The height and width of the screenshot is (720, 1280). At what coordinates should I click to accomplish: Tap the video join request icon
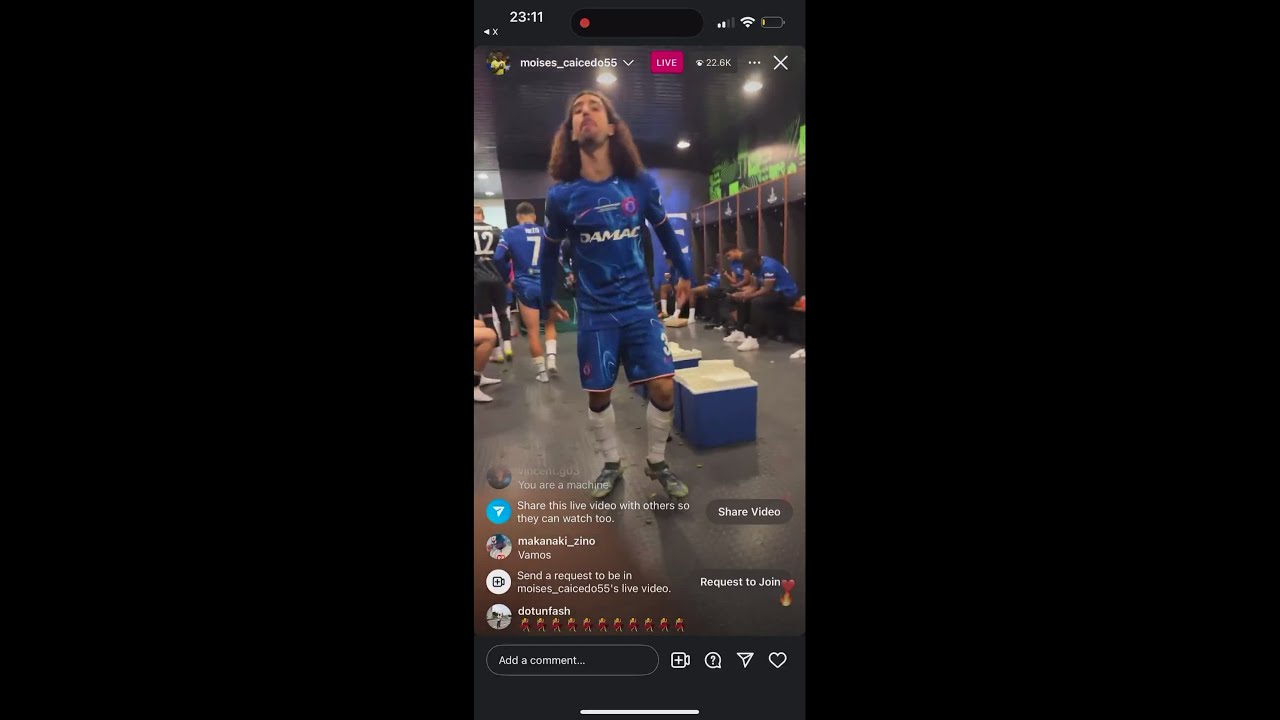680,660
